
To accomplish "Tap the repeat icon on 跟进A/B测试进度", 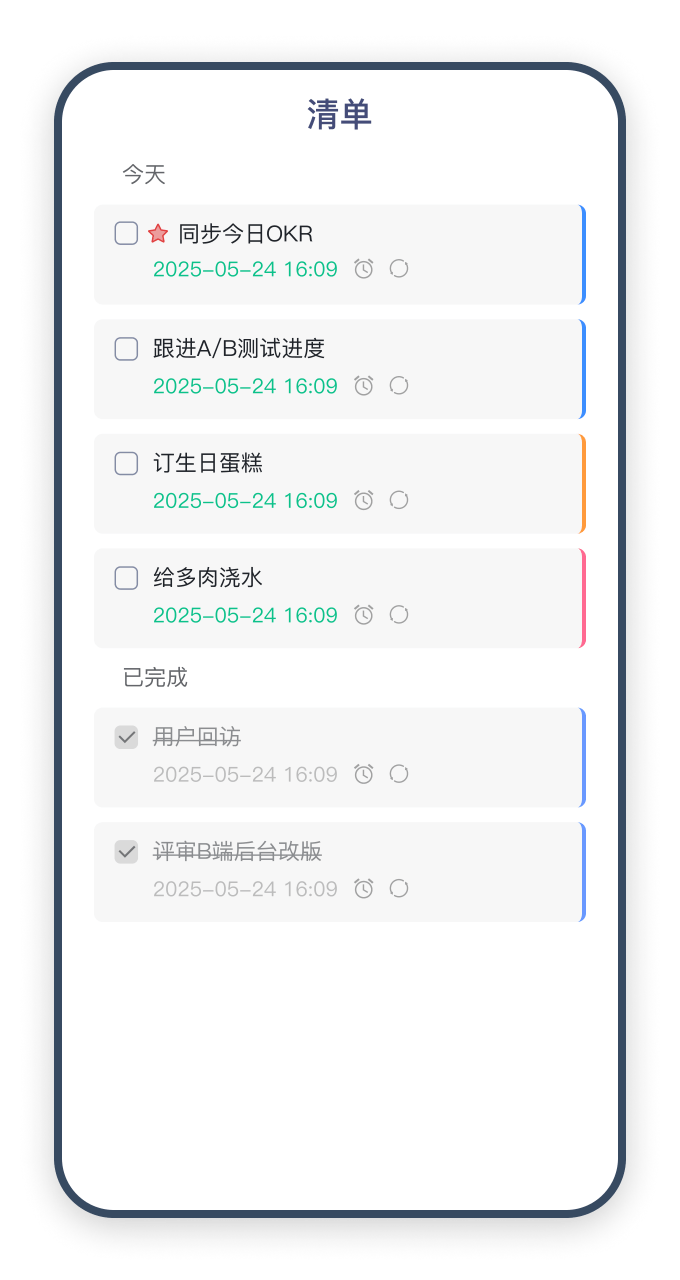I will point(399,385).
